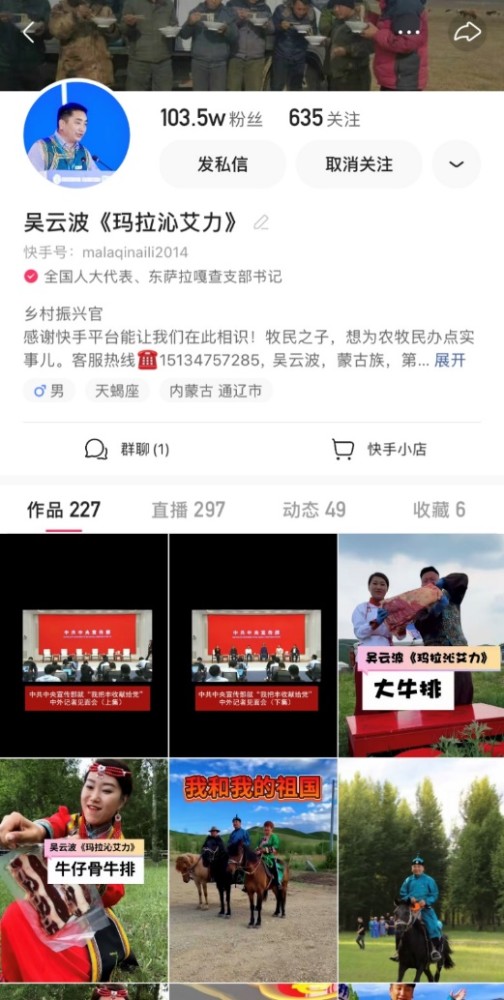The image size is (504, 1000).
Task: Tap 发私信 to send a private message
Action: (x=222, y=164)
